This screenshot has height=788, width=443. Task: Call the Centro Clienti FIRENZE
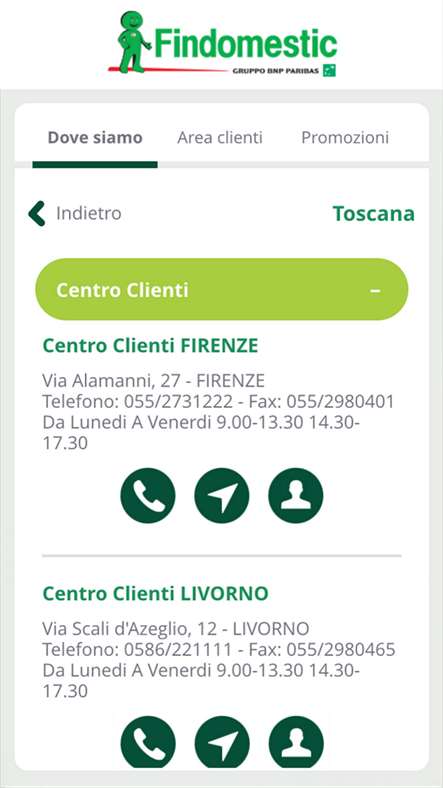[148, 496]
